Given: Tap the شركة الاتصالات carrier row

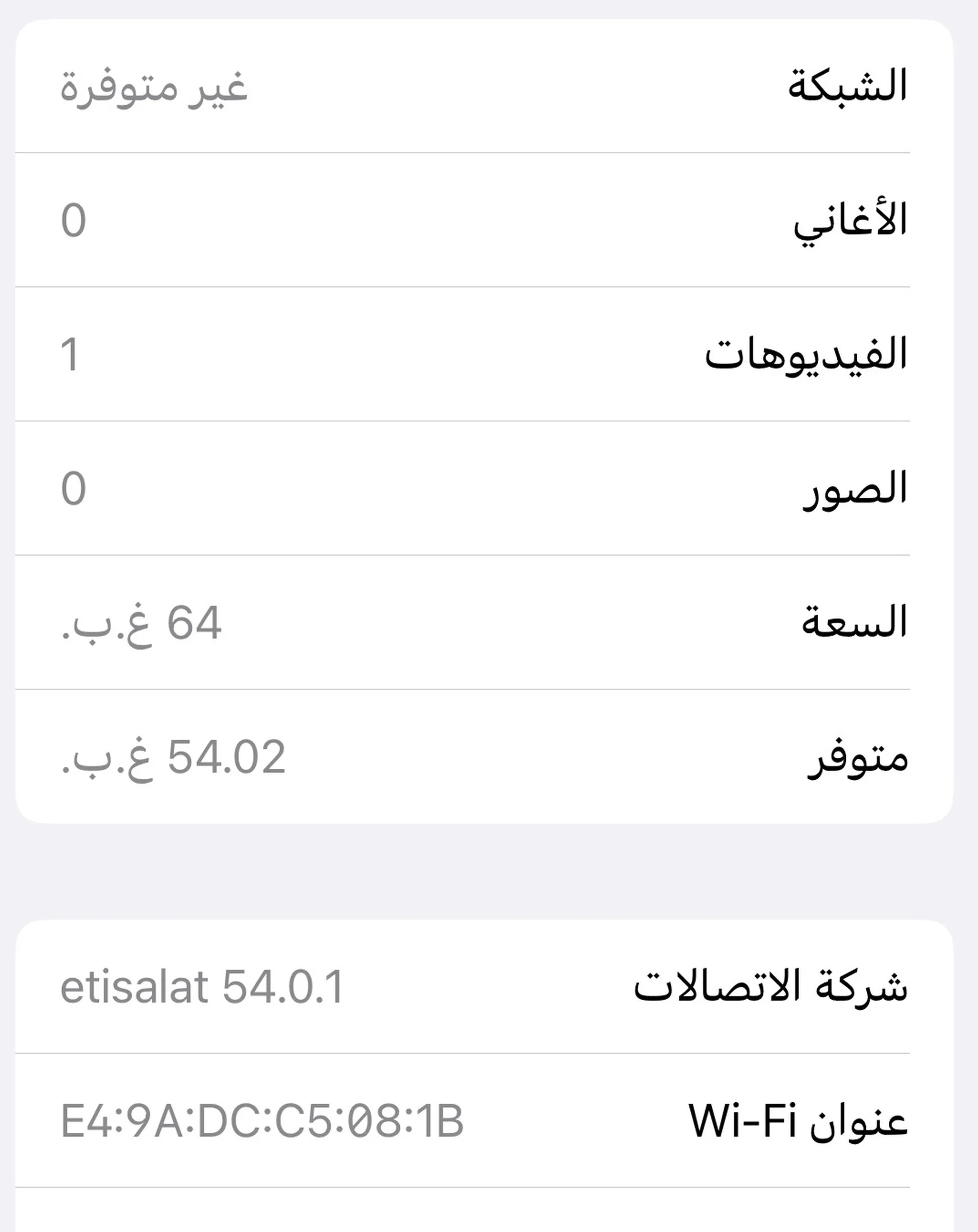Looking at the screenshot, I should tap(483, 986).
